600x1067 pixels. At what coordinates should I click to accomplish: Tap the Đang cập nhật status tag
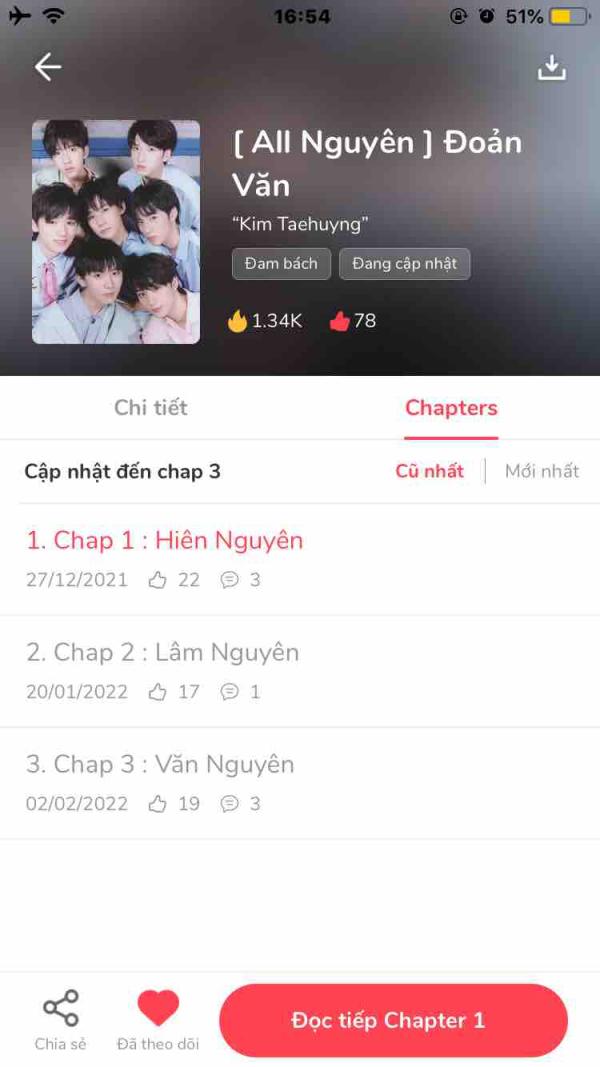[404, 264]
